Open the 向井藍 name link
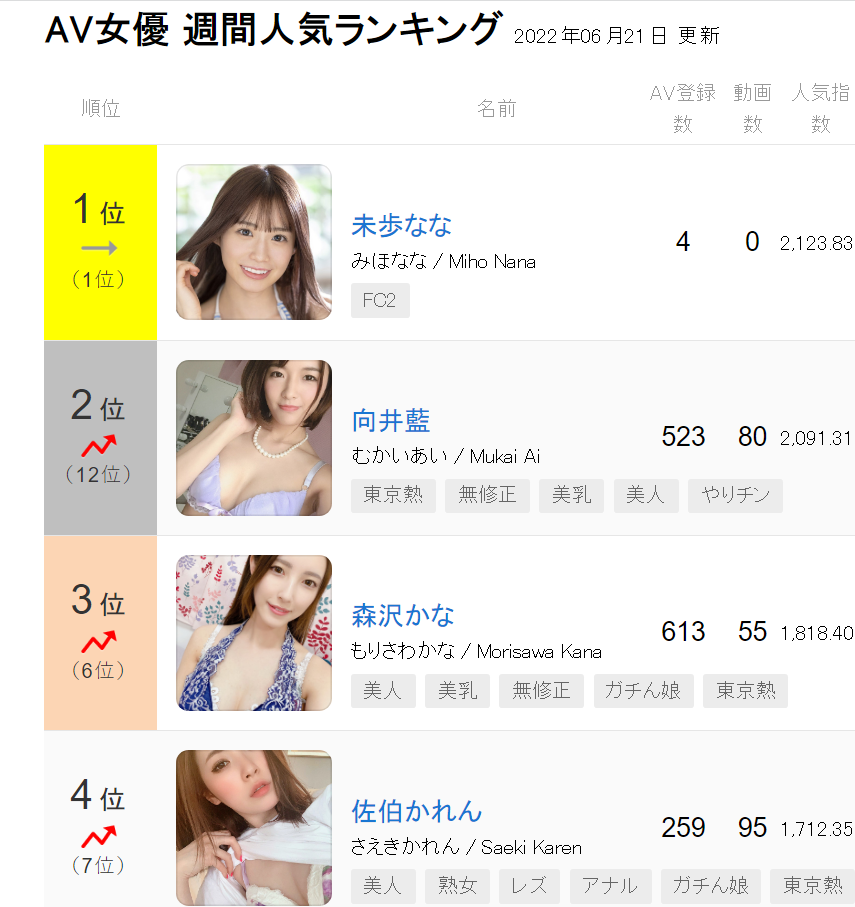The height and width of the screenshot is (907, 855). (391, 421)
